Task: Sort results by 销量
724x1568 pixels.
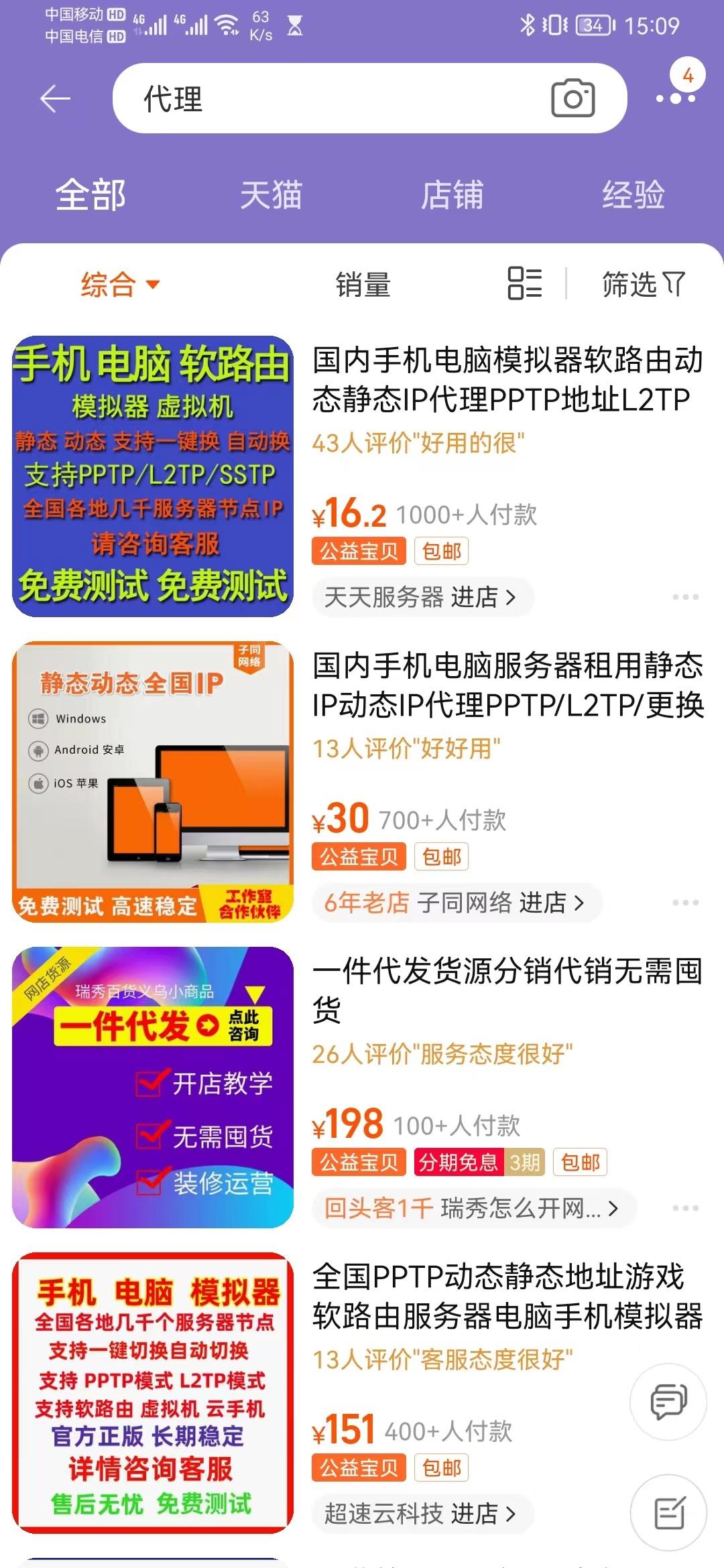Action: (x=363, y=284)
